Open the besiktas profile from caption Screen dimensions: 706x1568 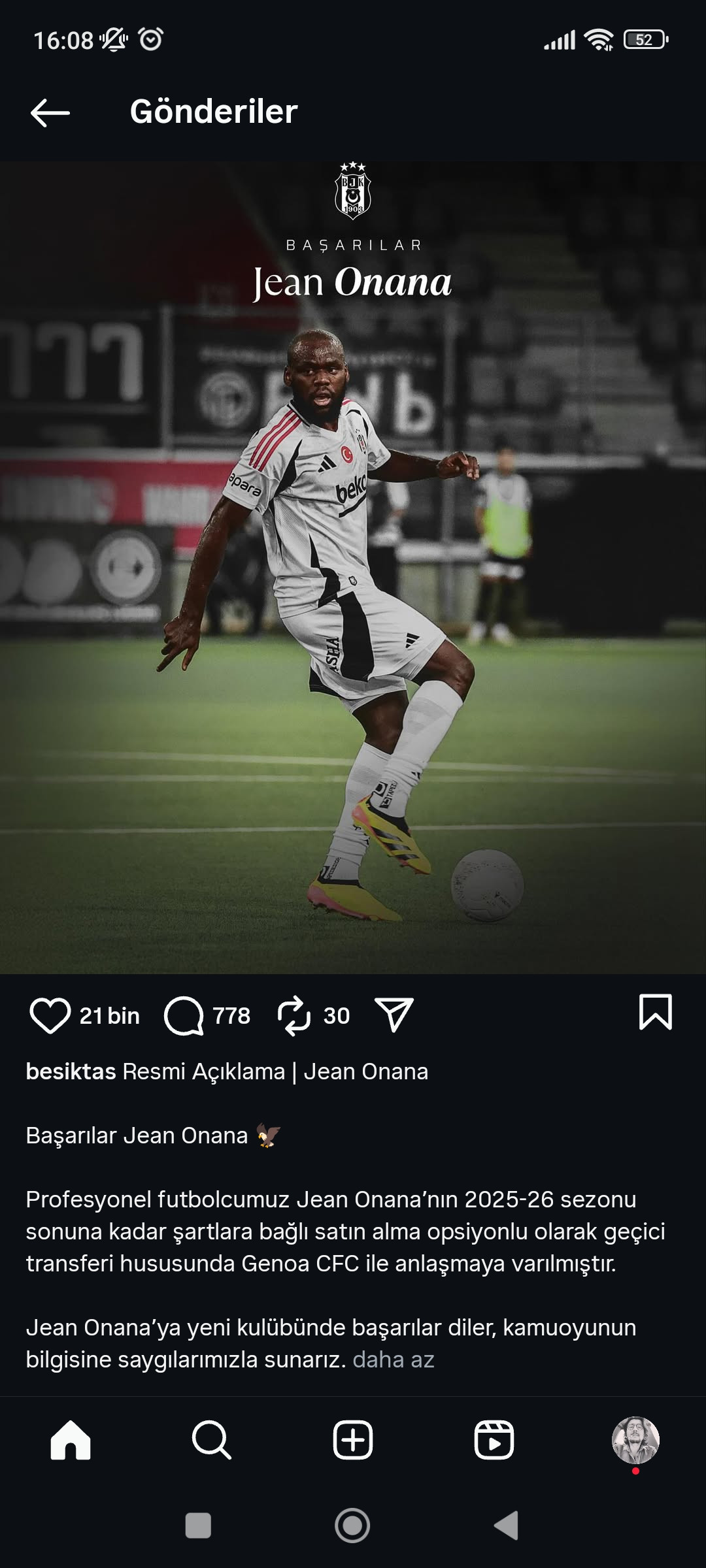coord(71,1071)
